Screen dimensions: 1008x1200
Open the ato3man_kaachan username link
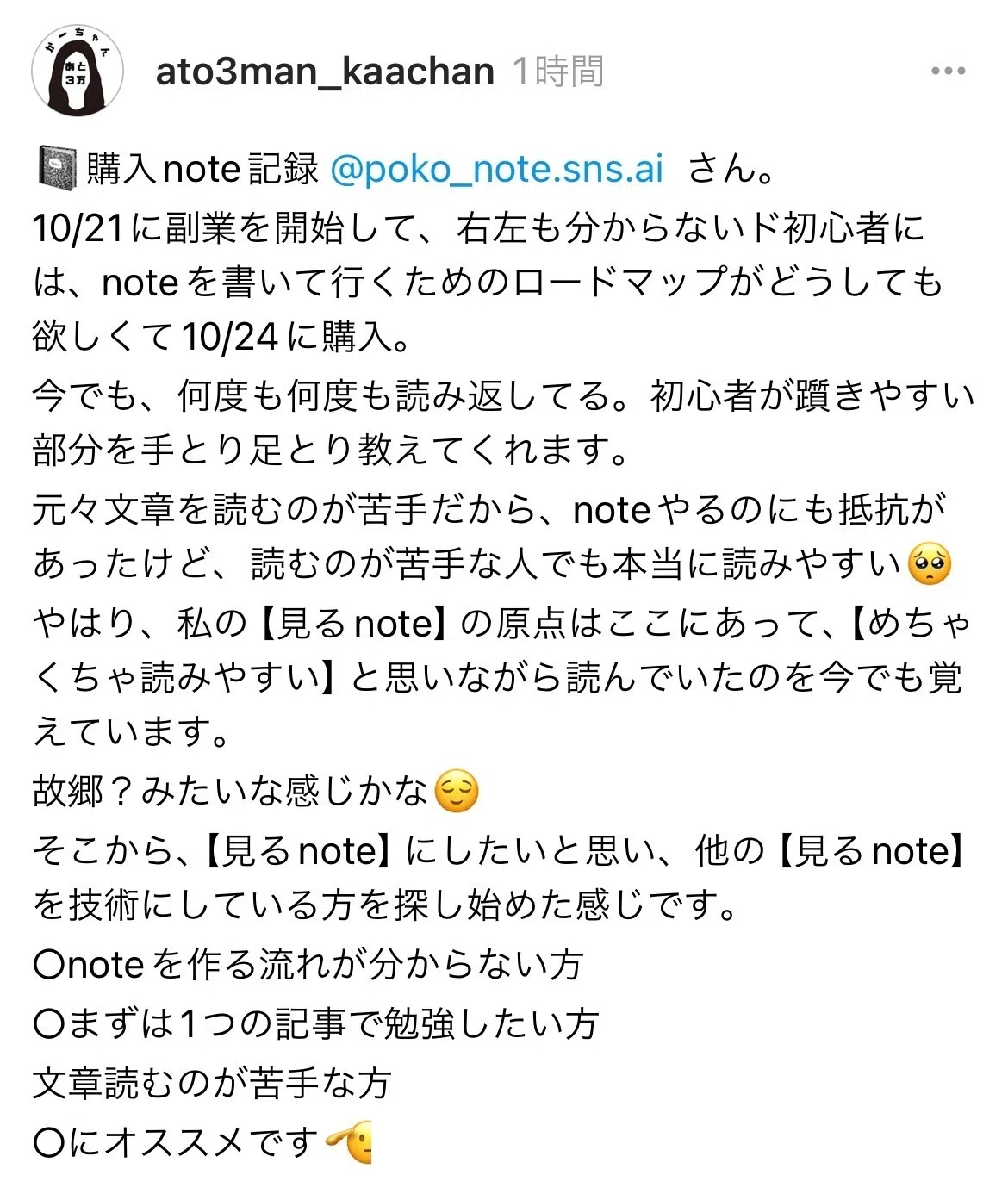(x=325, y=72)
